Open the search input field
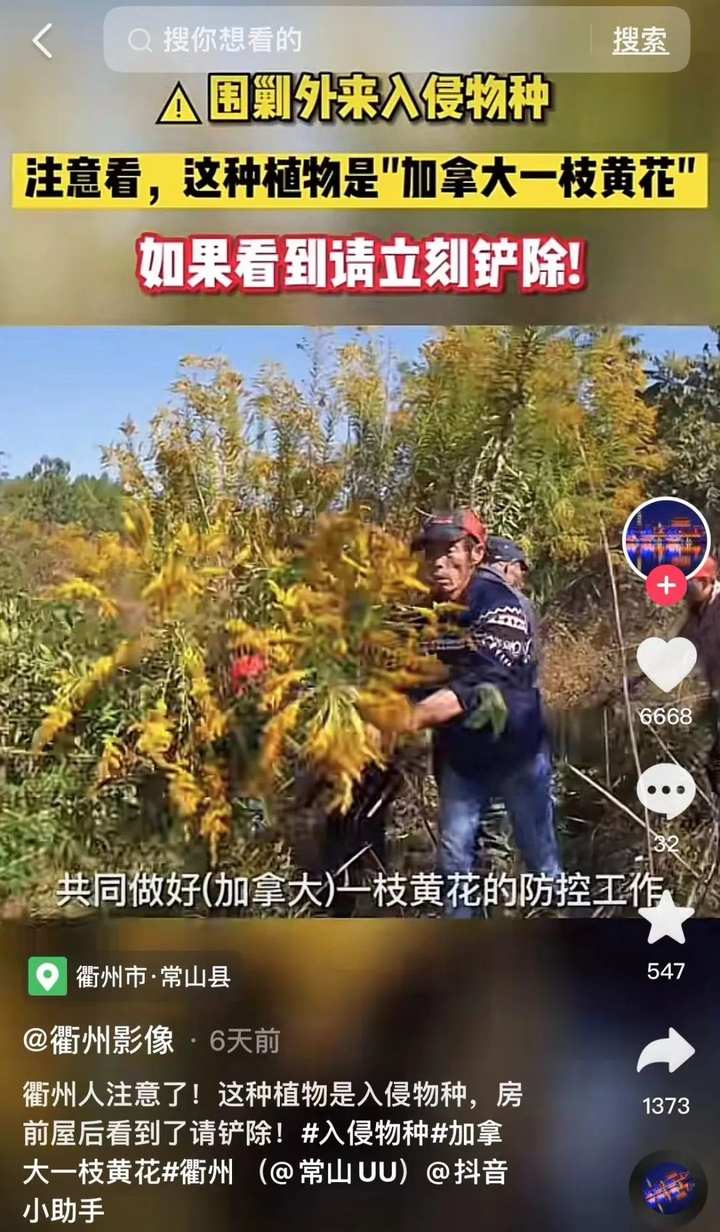 (x=350, y=40)
